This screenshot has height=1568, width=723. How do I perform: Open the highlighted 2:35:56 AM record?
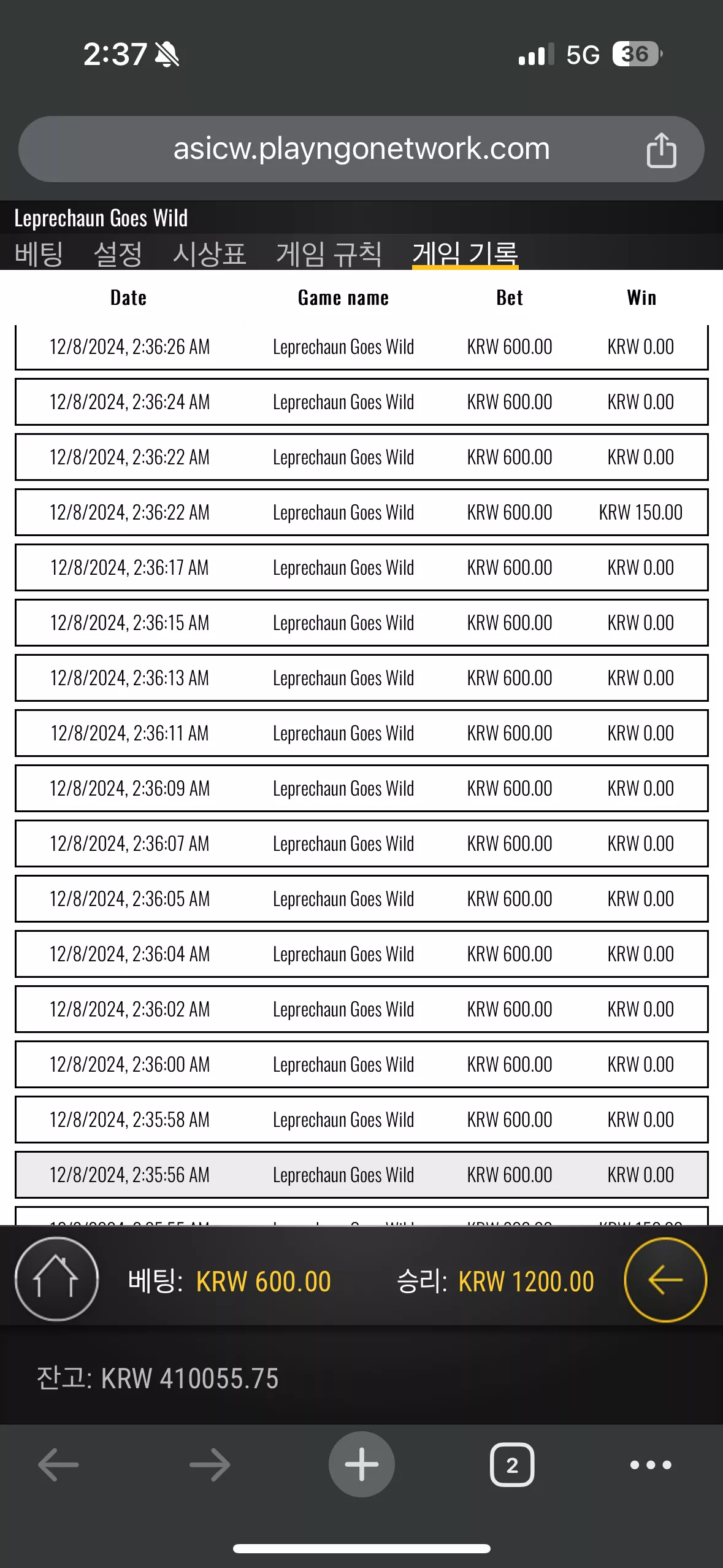[x=361, y=1175]
